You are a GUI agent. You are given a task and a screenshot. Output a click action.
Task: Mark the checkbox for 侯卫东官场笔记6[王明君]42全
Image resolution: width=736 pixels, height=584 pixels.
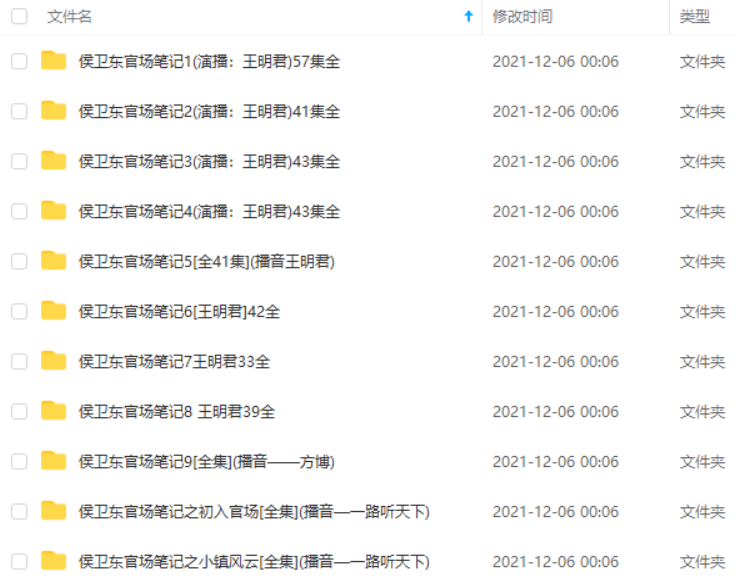coord(19,312)
